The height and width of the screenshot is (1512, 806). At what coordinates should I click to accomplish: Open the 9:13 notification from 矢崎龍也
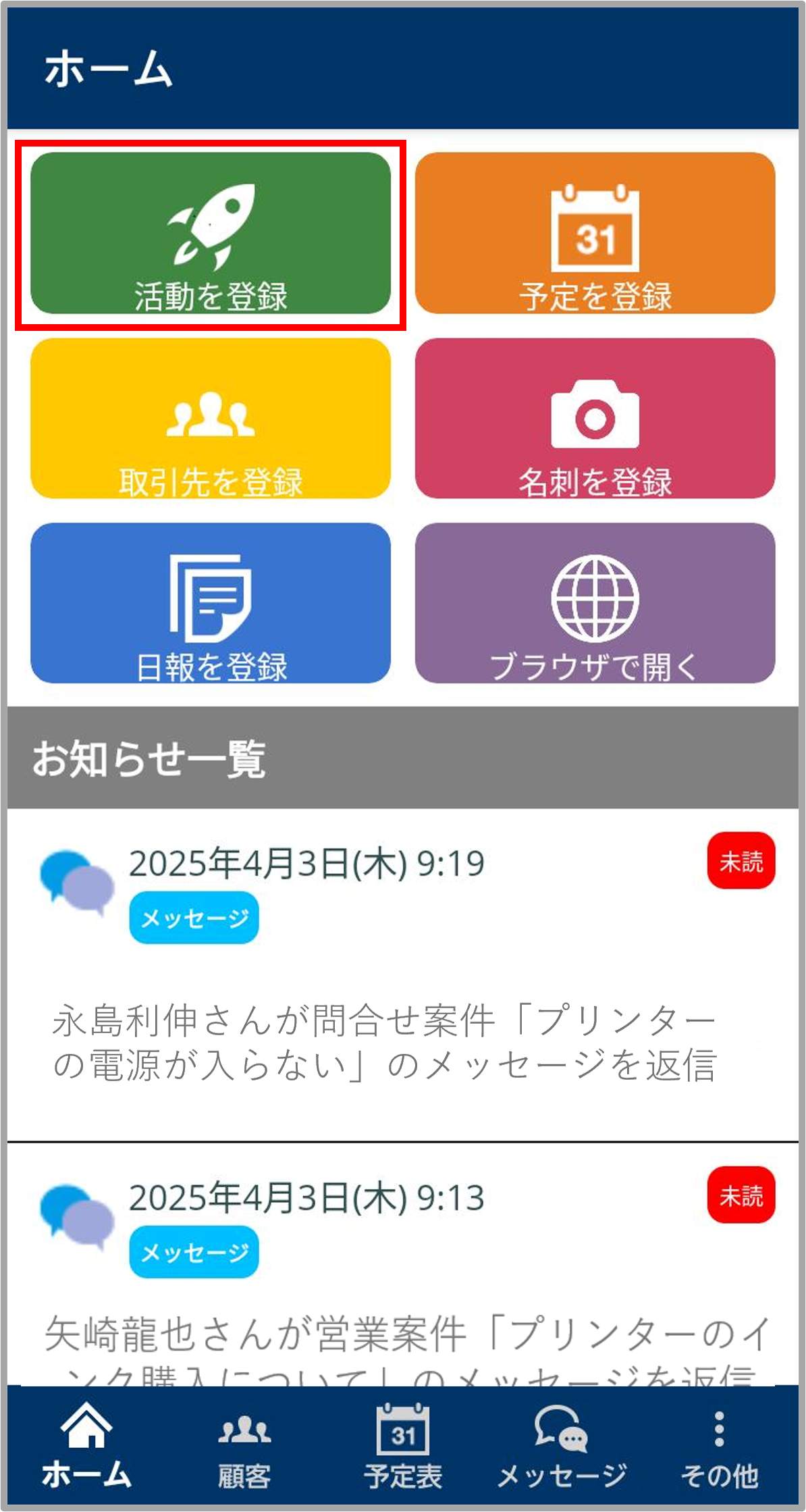click(403, 1264)
